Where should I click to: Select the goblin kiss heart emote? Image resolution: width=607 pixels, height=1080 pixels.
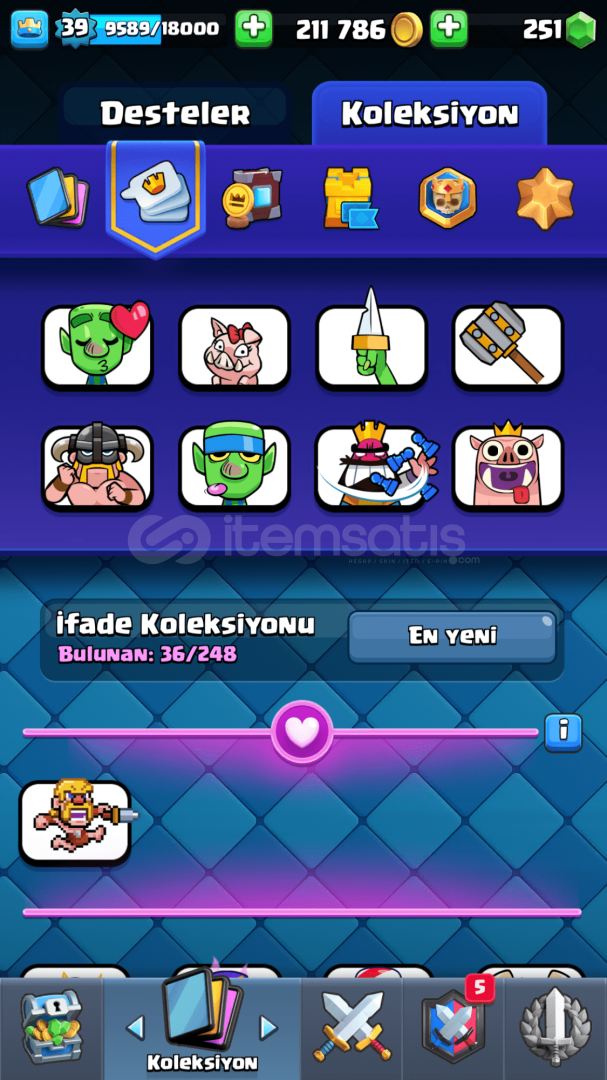pos(97,346)
